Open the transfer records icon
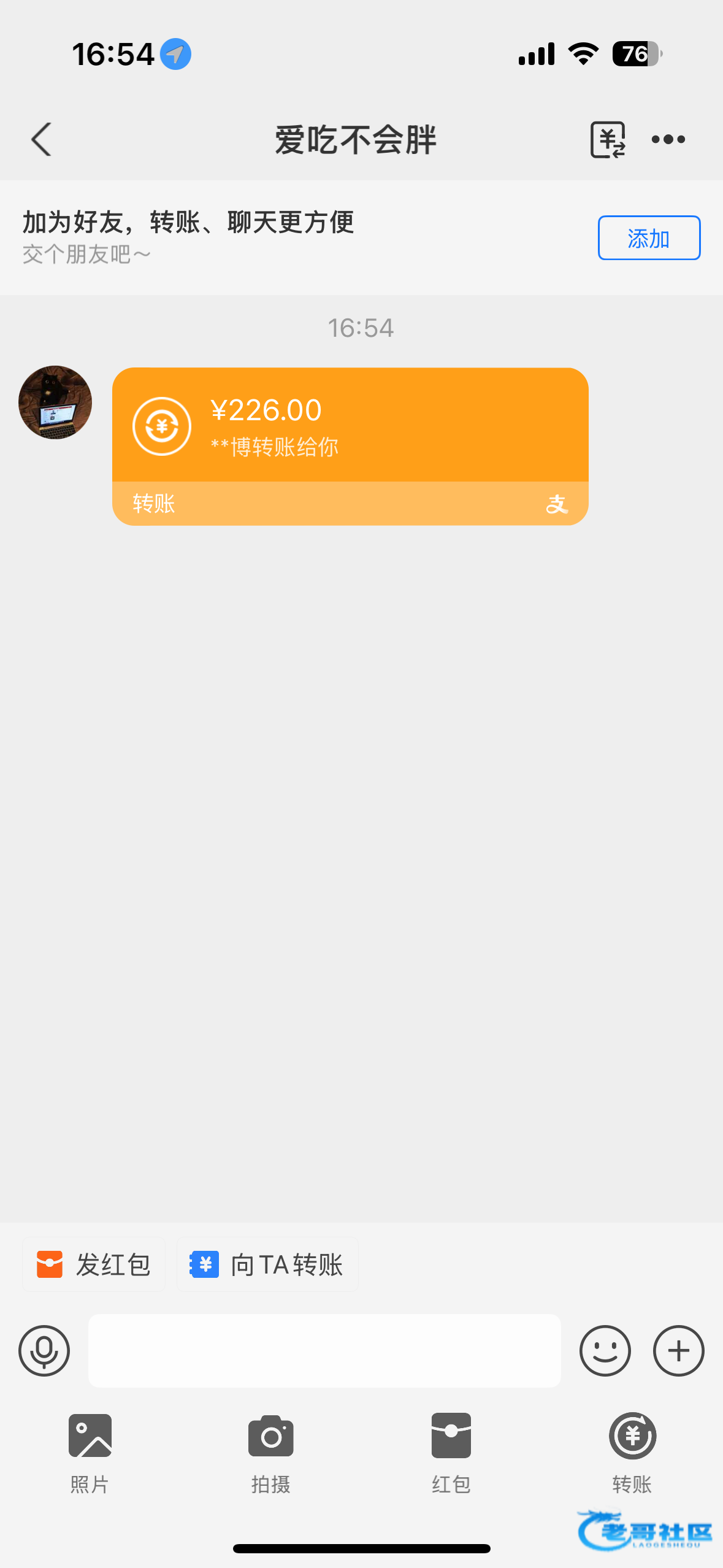 coord(607,140)
